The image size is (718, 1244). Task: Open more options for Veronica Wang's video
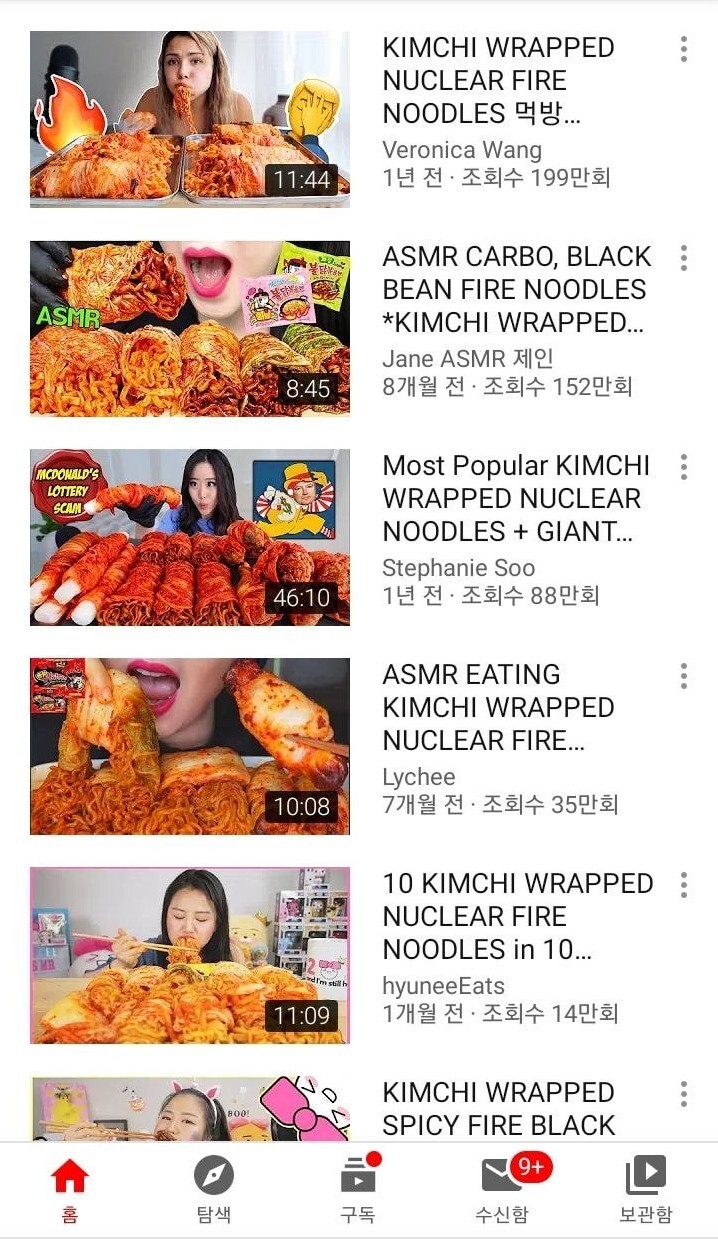pyautogui.click(x=683, y=49)
